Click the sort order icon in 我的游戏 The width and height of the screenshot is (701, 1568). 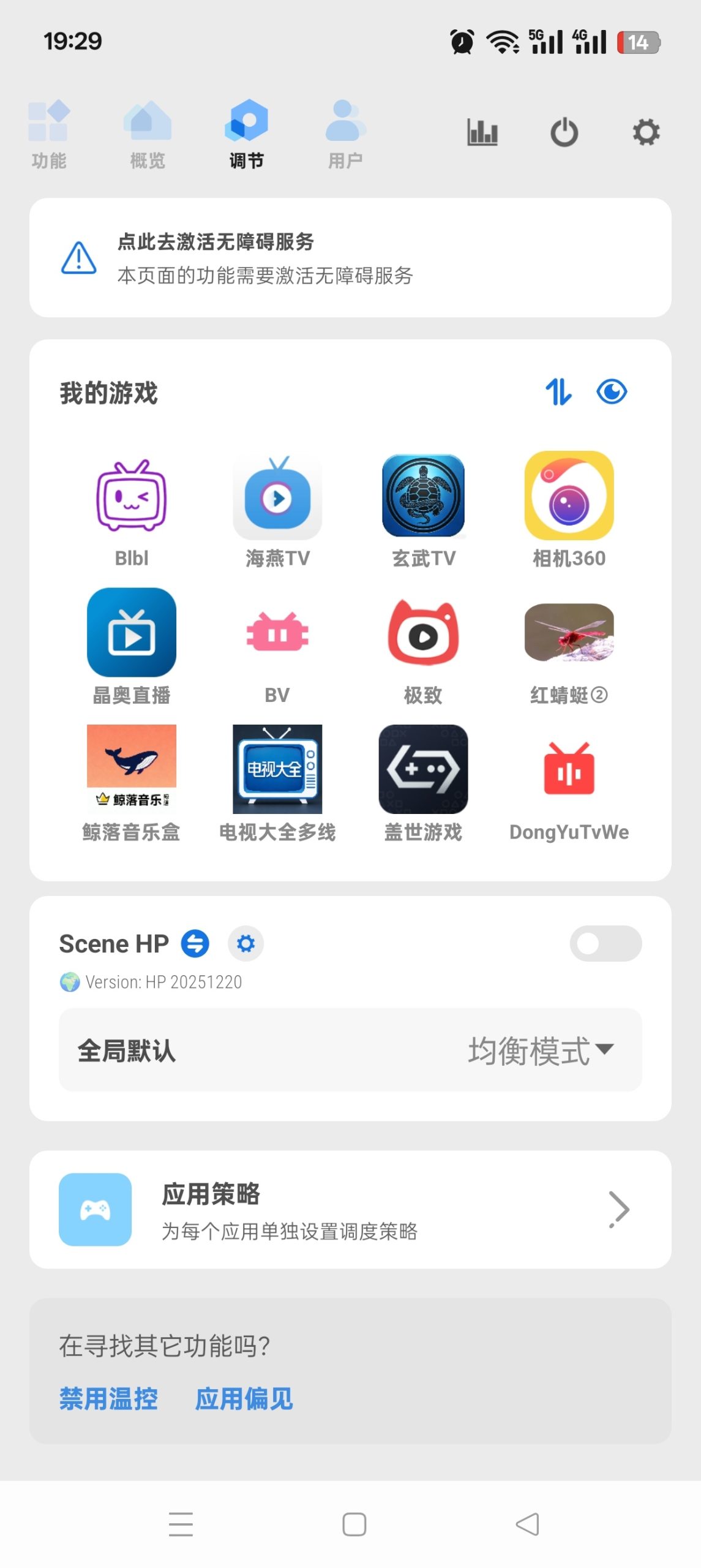(x=558, y=393)
